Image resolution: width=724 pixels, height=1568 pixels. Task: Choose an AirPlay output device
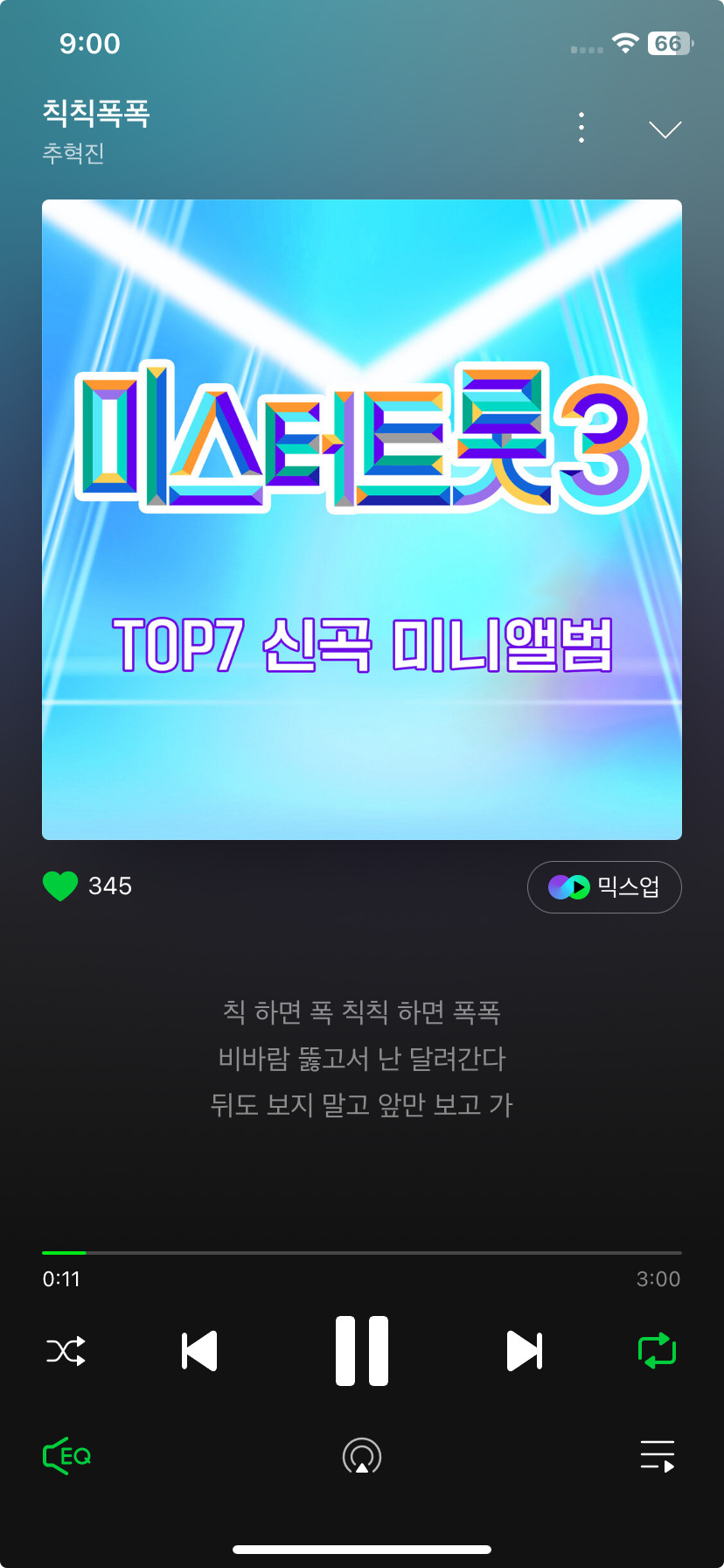[362, 1456]
